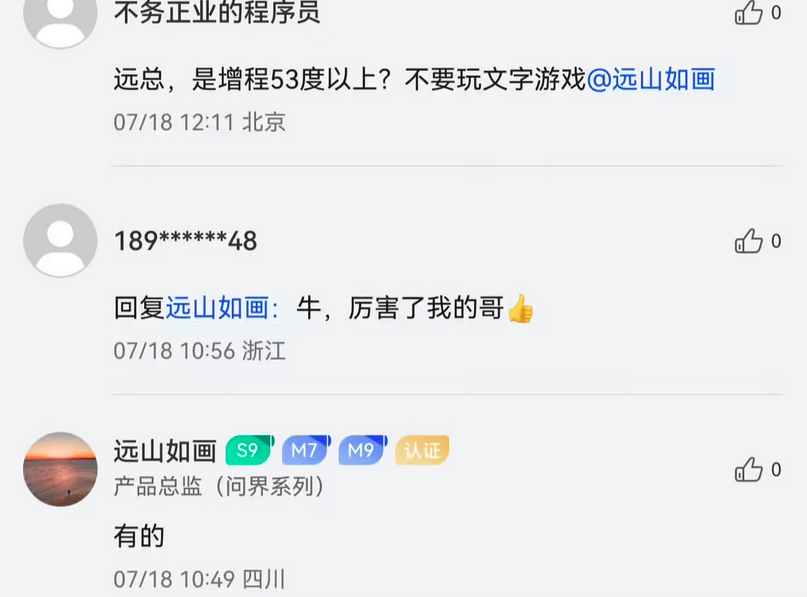Open 远山如画's sunset profile avatar
This screenshot has width=807, height=597.
(60, 469)
